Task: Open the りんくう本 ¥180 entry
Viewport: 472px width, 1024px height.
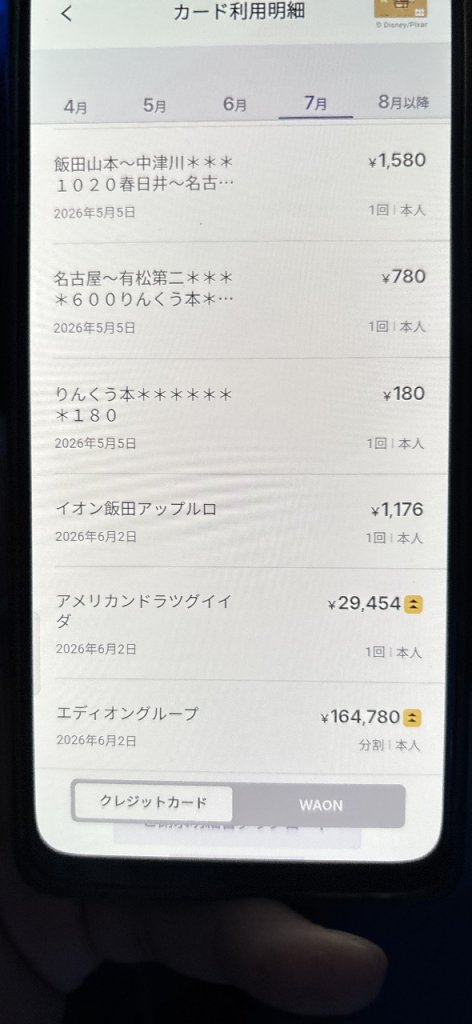Action: click(240, 417)
